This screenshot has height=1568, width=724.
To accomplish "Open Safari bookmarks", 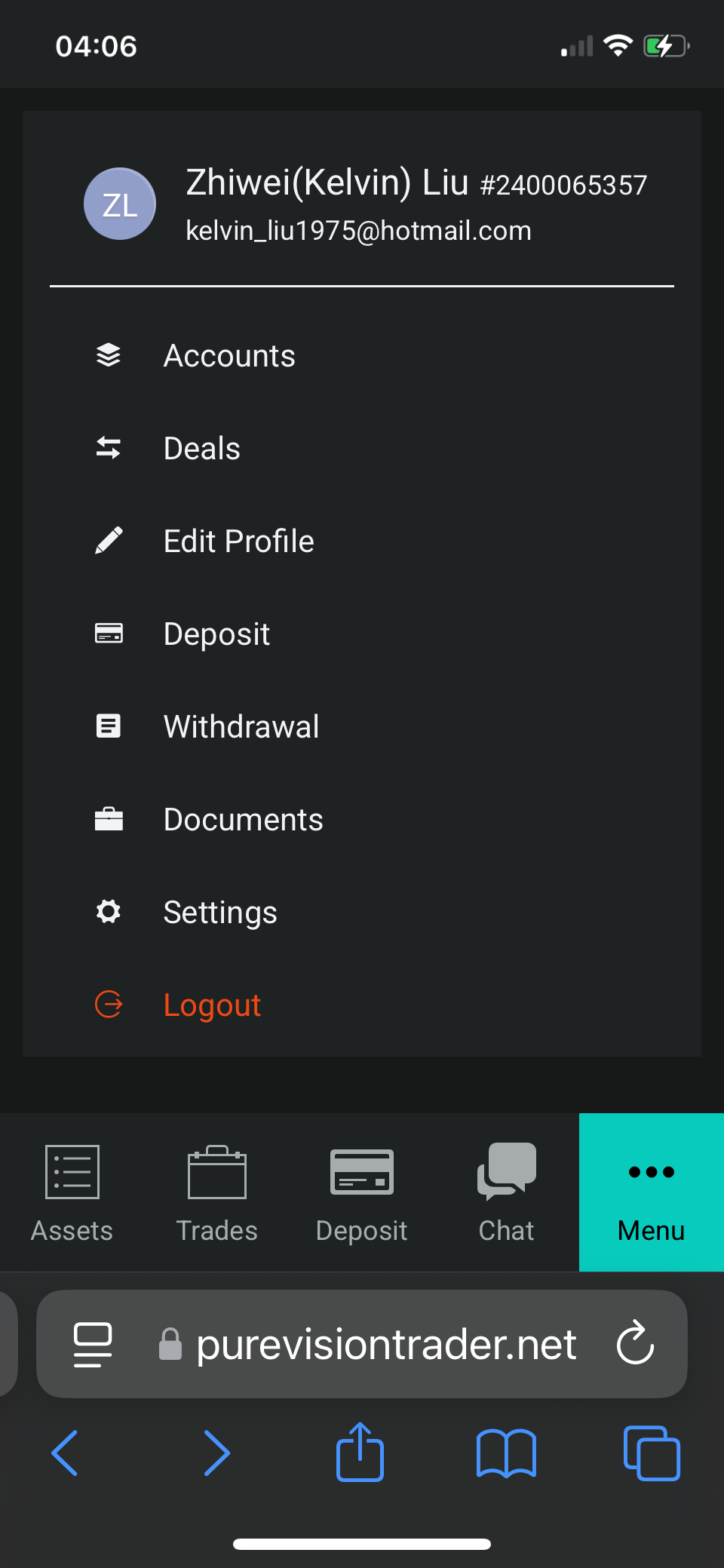I will coord(506,1453).
